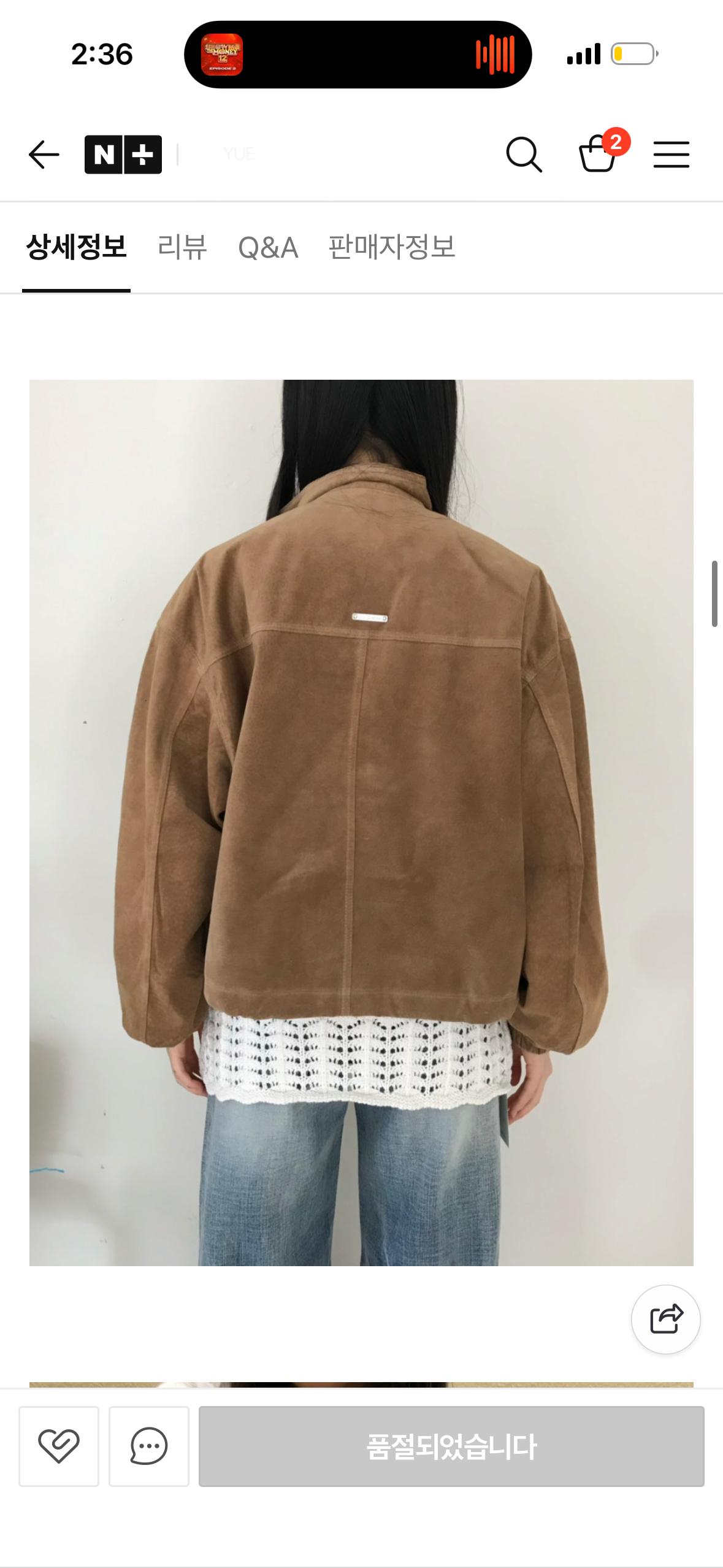Open the hamburger menu
This screenshot has width=723, height=1568.
click(671, 155)
